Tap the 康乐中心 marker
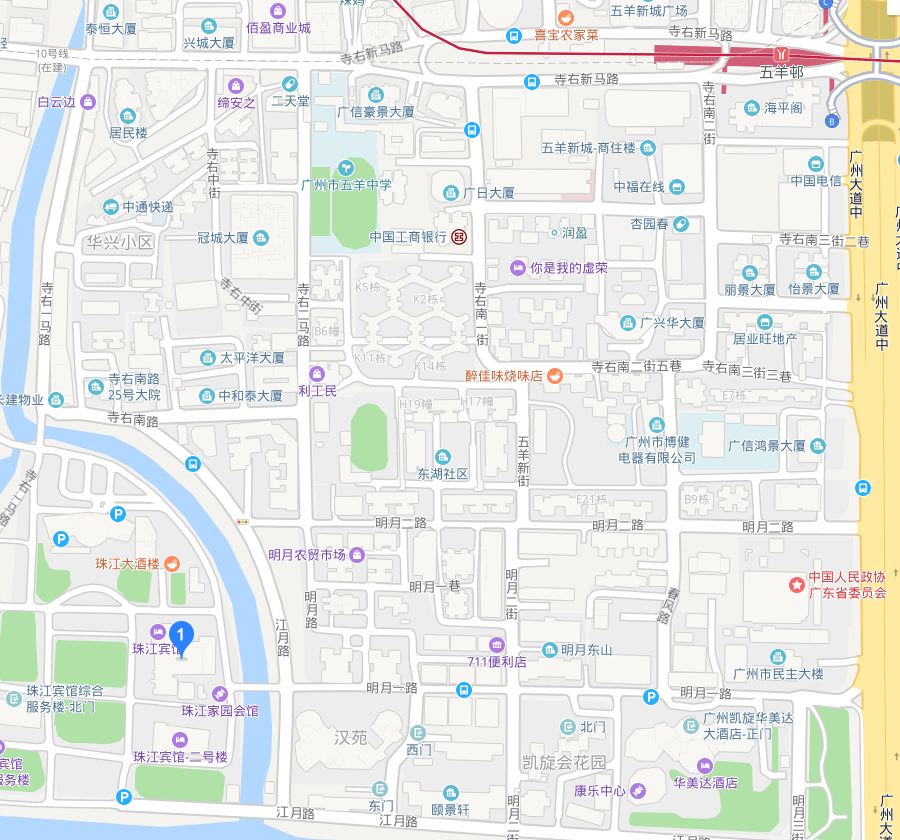The height and width of the screenshot is (840, 900). click(x=638, y=791)
